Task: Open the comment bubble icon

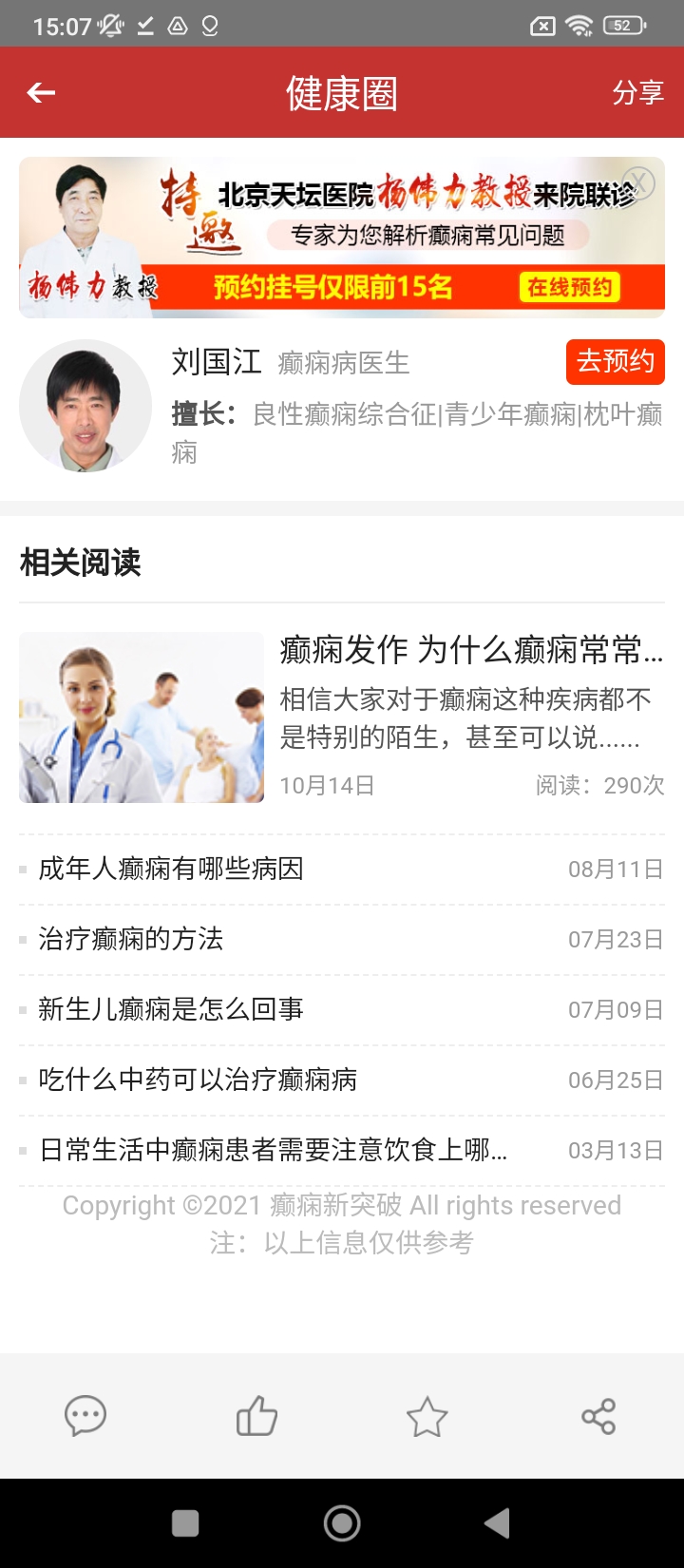Action: click(x=85, y=1416)
